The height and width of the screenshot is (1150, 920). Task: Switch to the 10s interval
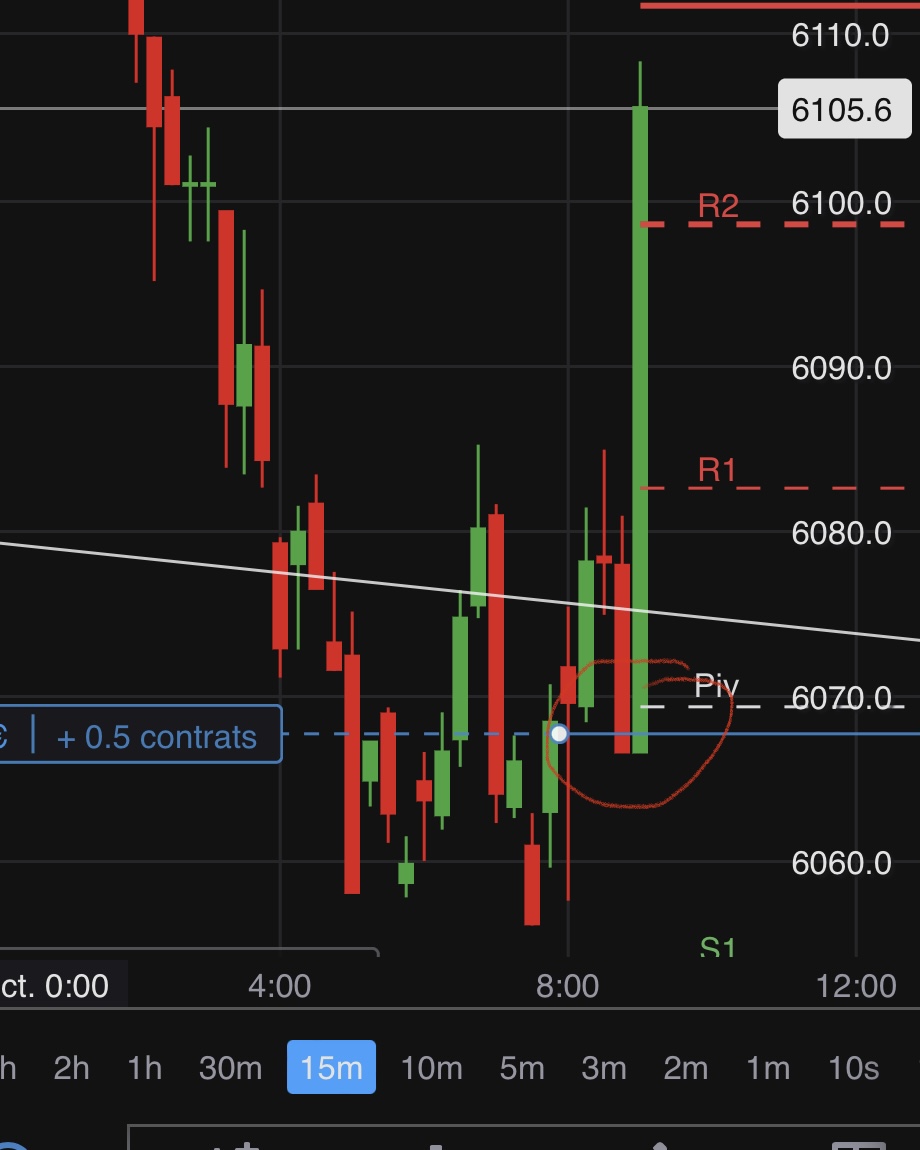click(853, 1068)
